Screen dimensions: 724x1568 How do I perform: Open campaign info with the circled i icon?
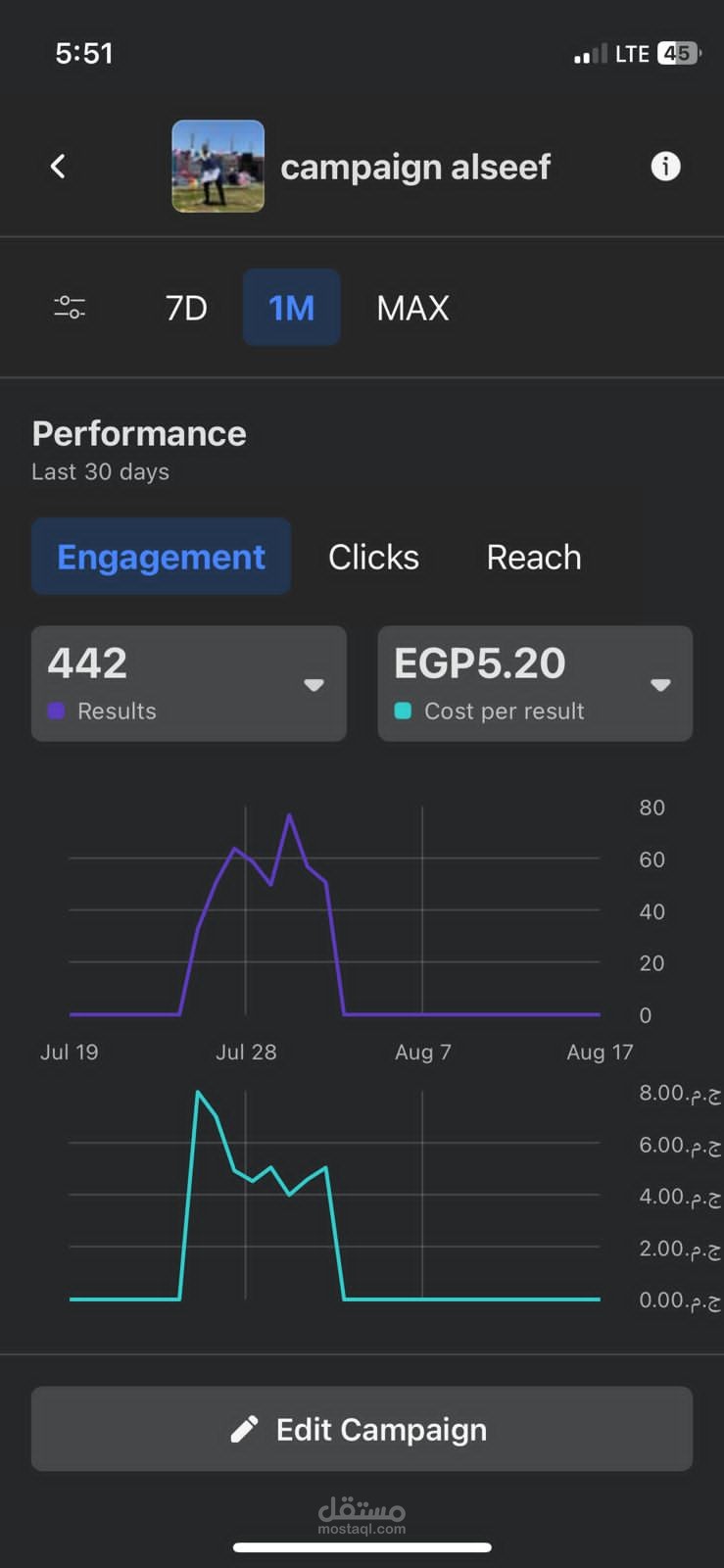coord(666,167)
